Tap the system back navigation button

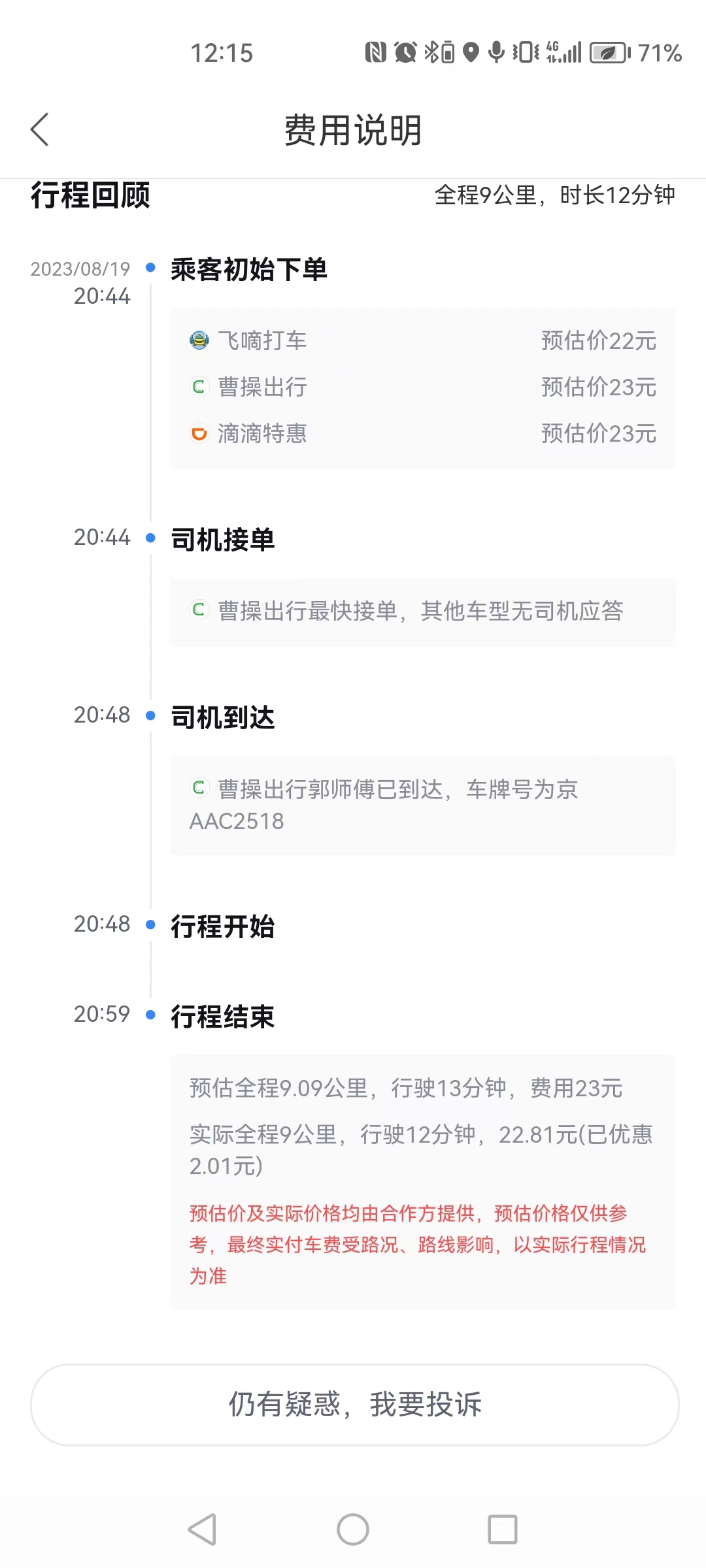click(202, 1529)
